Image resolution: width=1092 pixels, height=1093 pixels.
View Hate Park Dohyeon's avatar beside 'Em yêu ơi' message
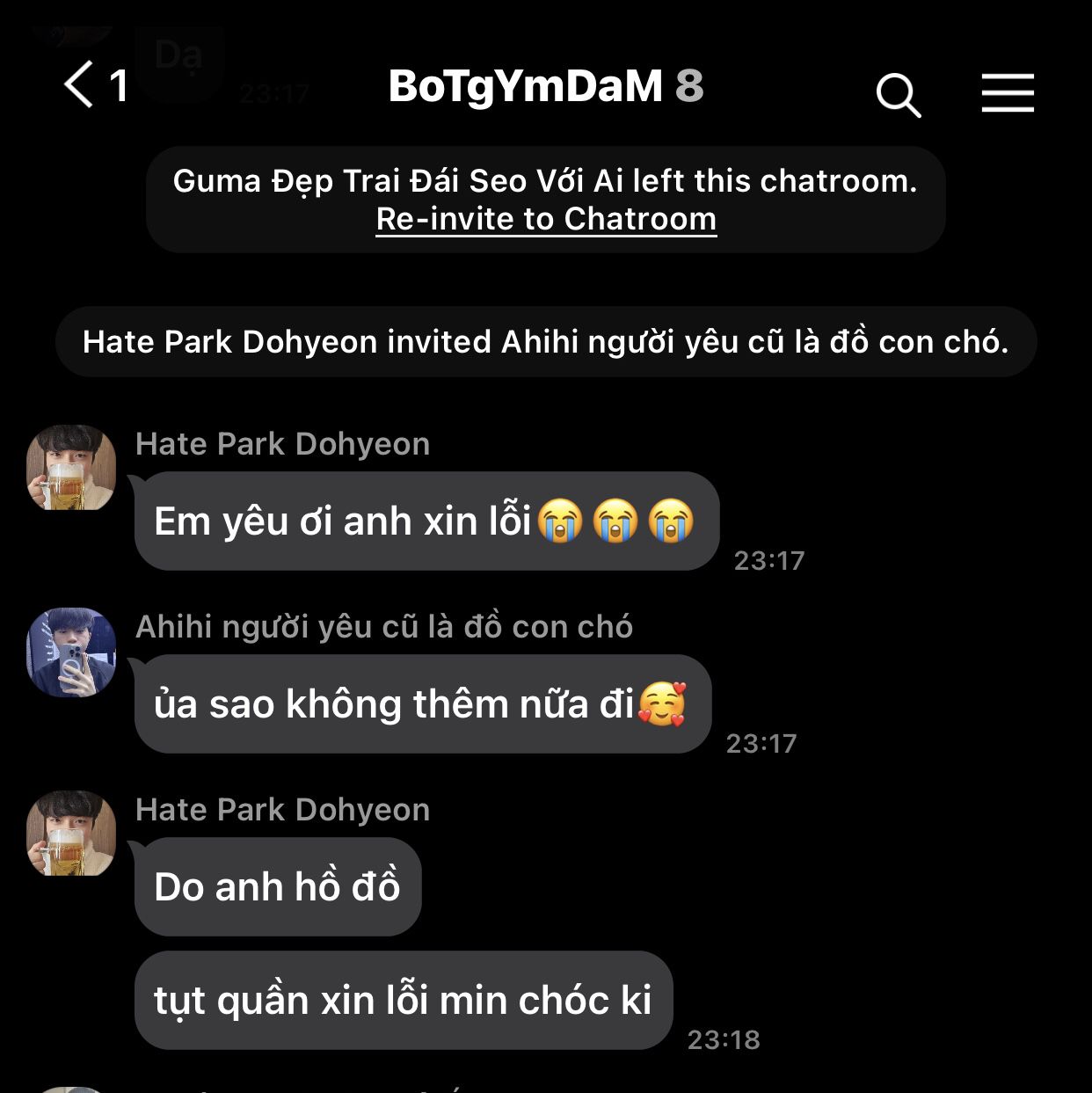(71, 469)
